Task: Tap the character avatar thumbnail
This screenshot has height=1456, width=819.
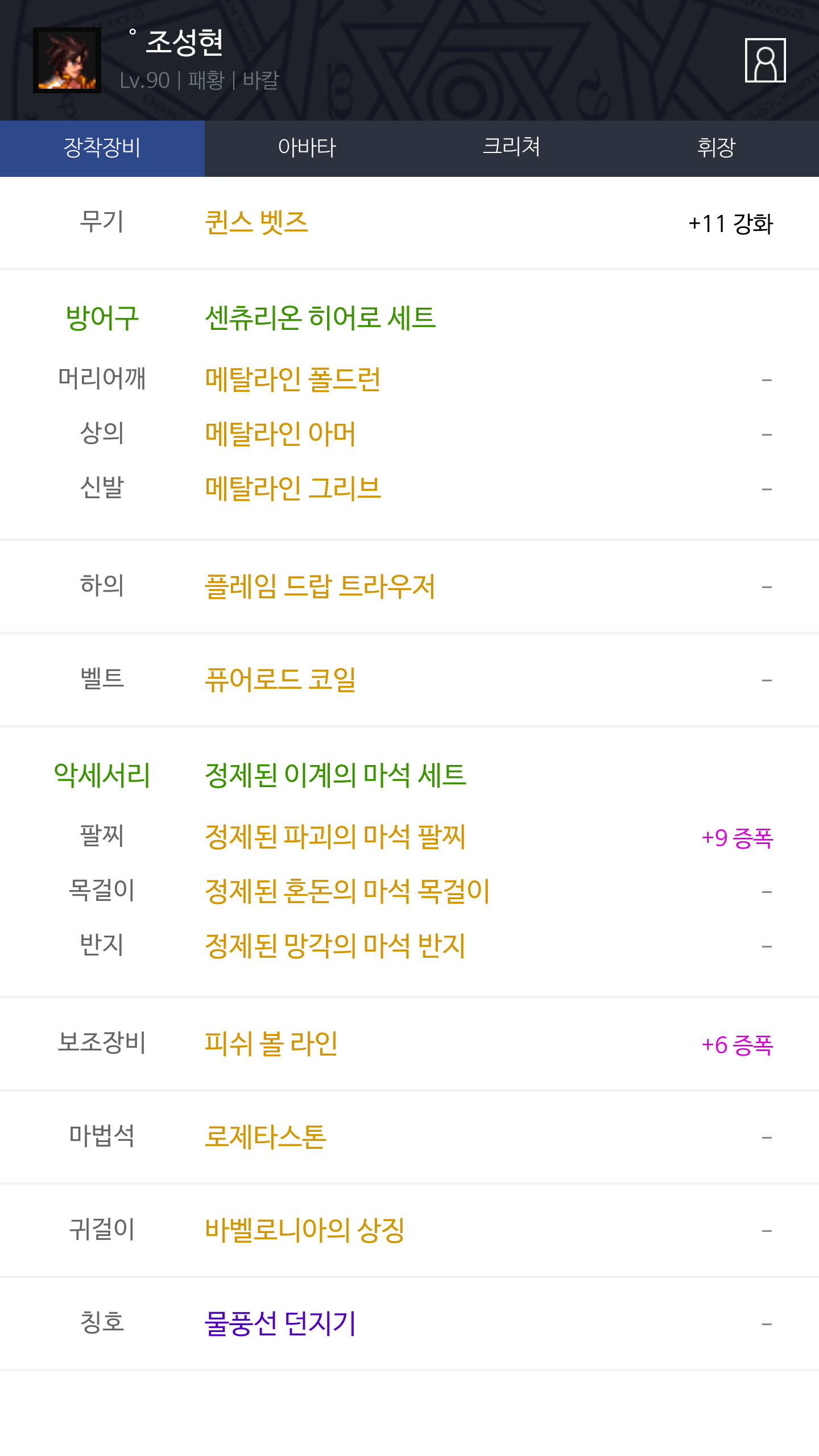Action: (x=67, y=60)
